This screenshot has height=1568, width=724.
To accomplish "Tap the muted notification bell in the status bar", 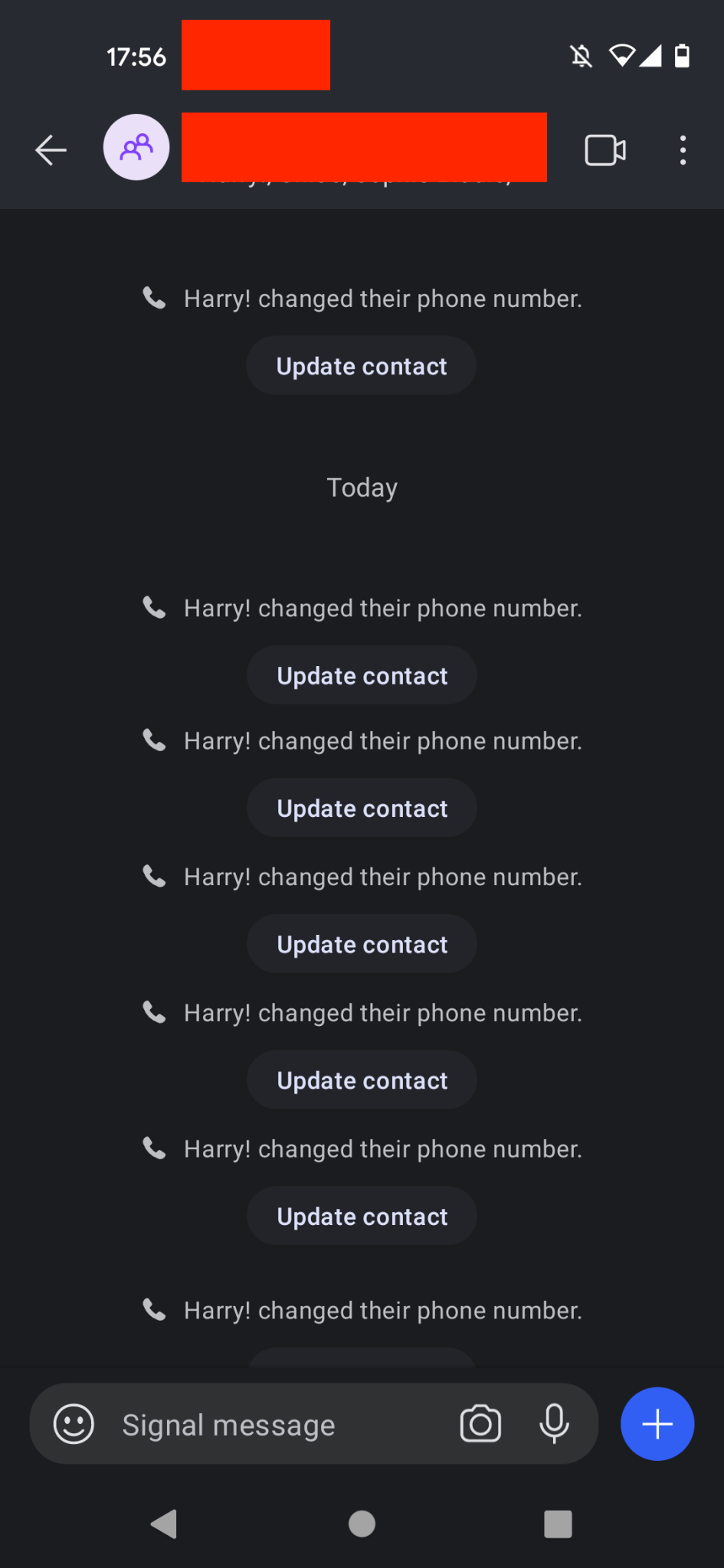I will click(x=581, y=56).
